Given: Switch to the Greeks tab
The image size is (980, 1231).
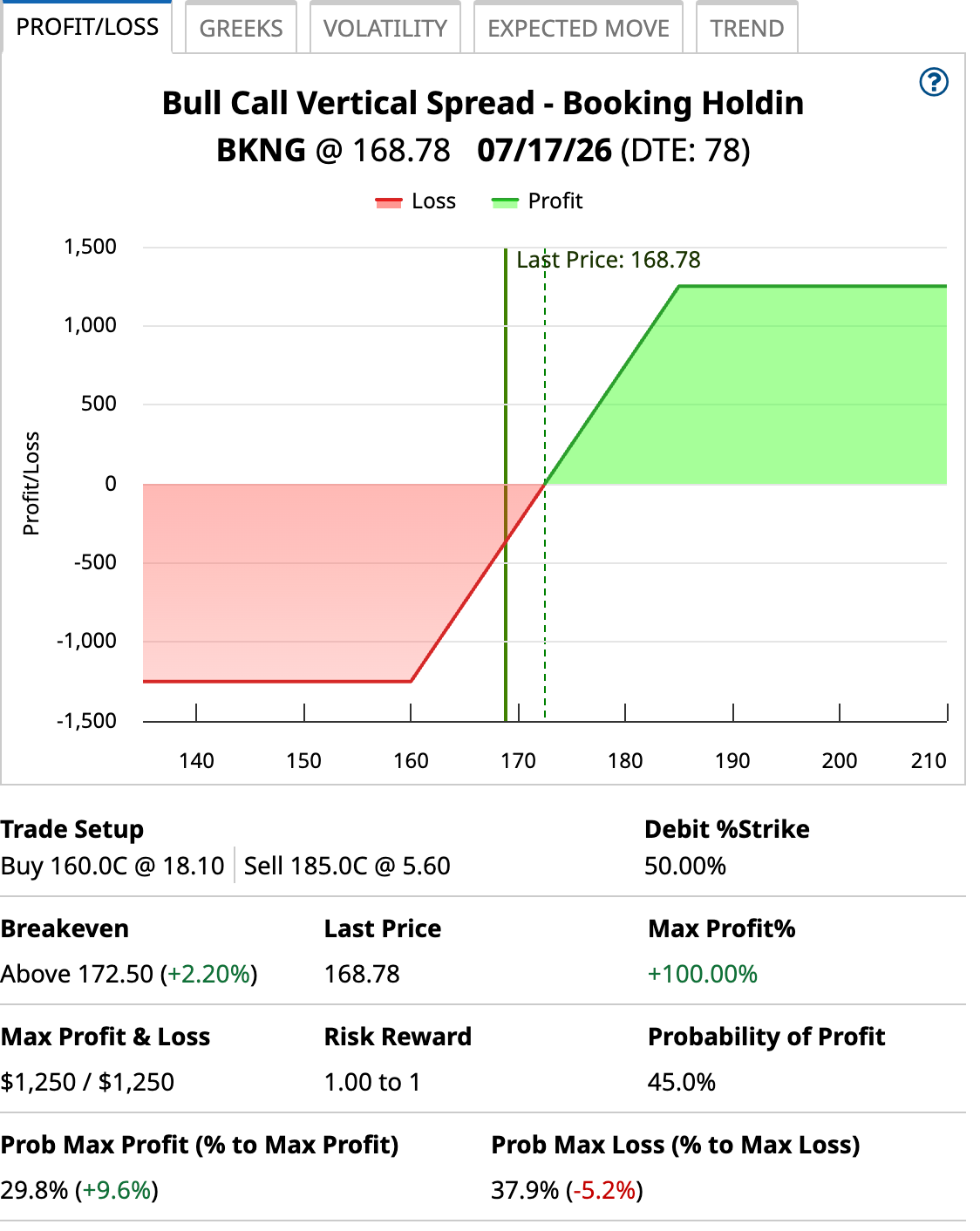Looking at the screenshot, I should coord(241,29).
